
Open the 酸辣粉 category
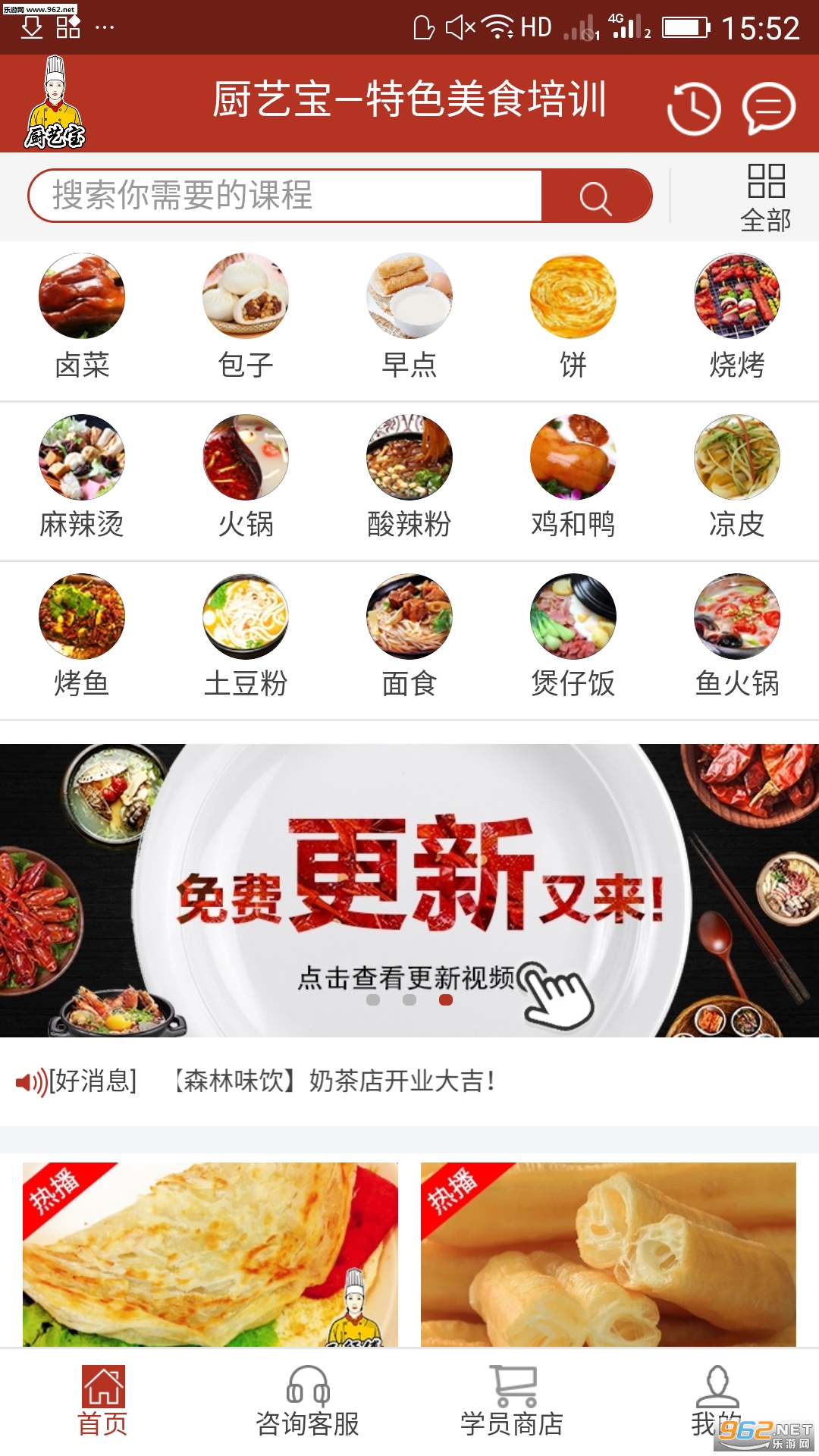(x=409, y=475)
